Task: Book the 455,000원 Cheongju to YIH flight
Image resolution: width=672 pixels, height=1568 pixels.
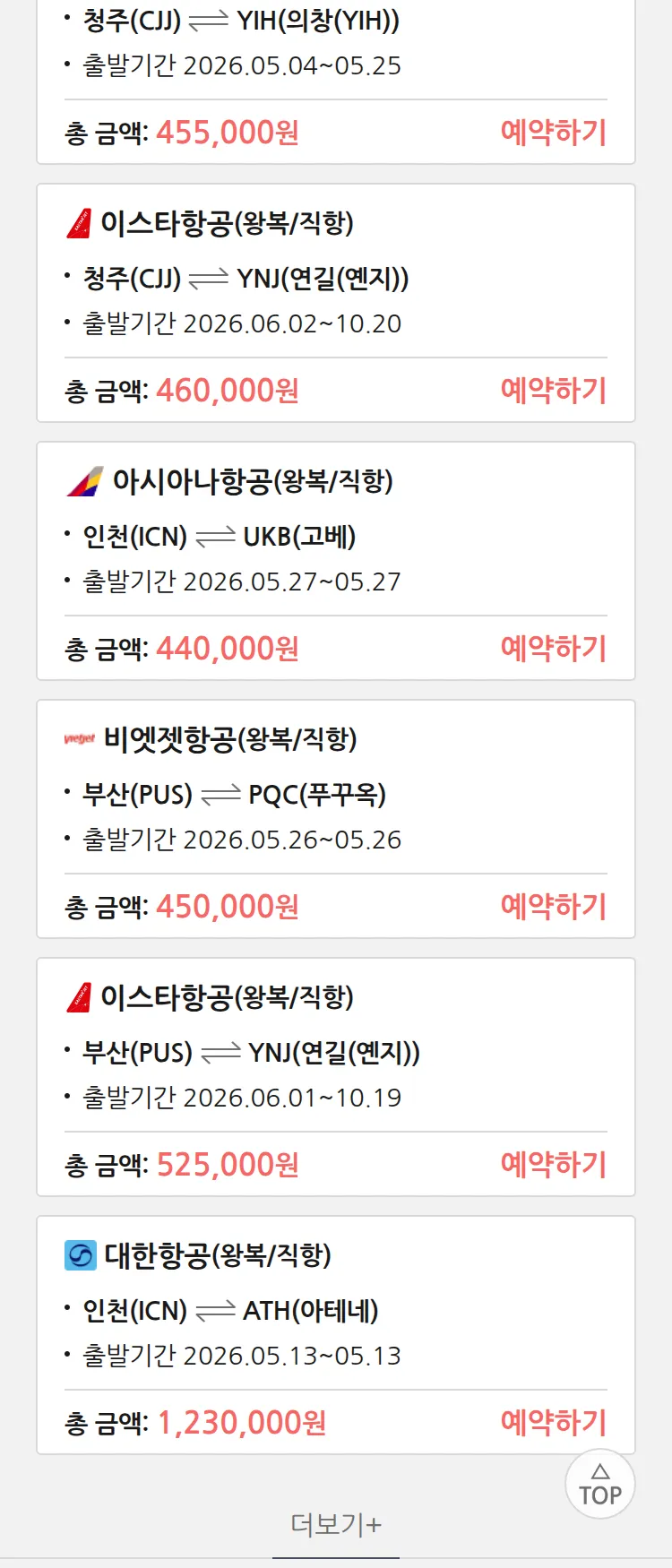Action: 553,133
